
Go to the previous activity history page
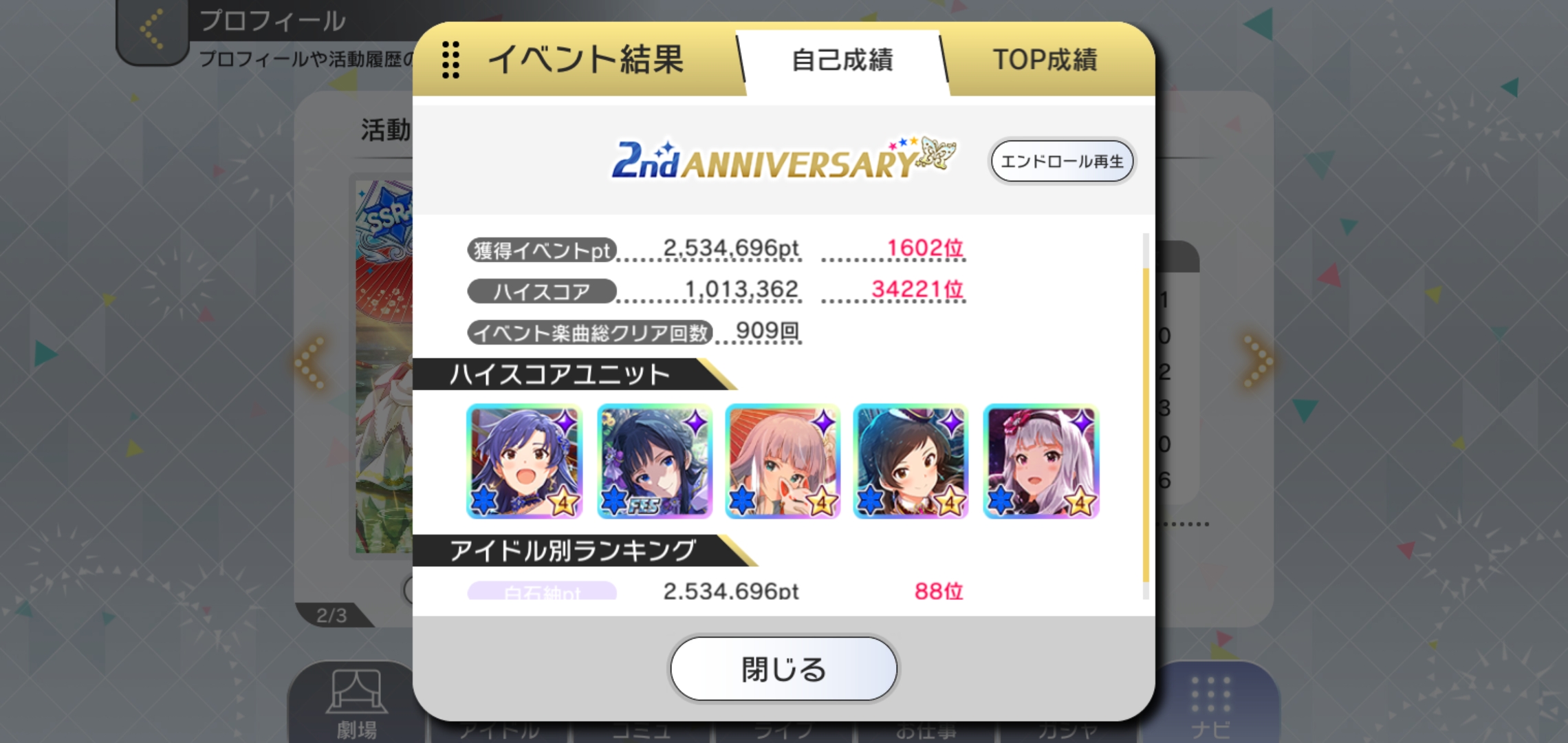pos(310,361)
